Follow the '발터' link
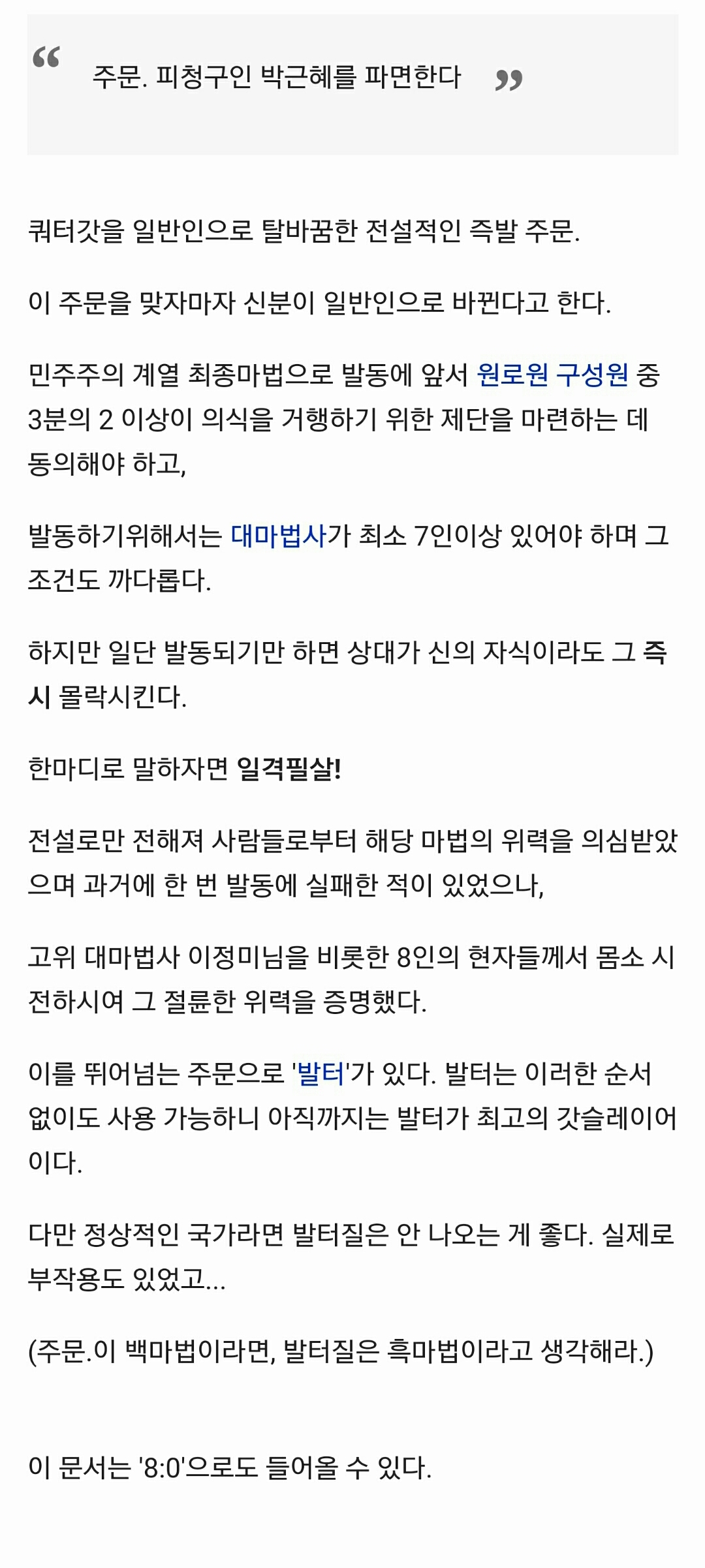Viewport: 705px width, 1568px height. [320, 1073]
